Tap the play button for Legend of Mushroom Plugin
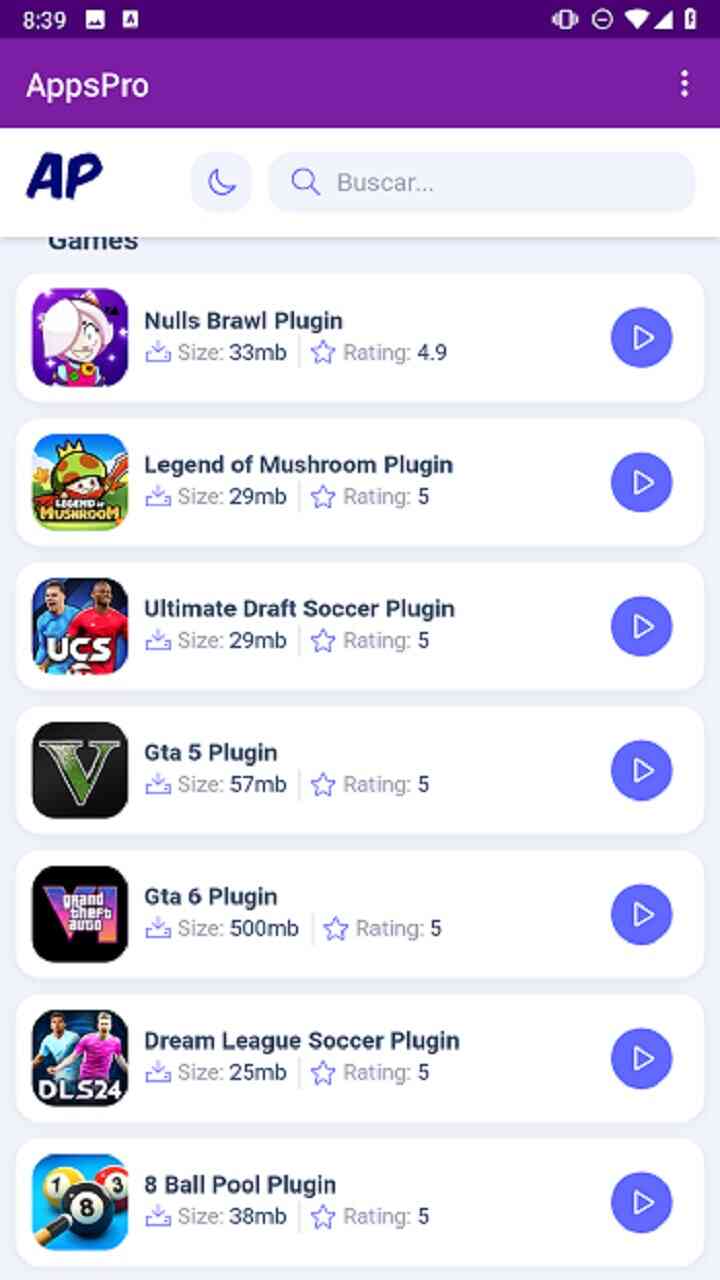 641,482
